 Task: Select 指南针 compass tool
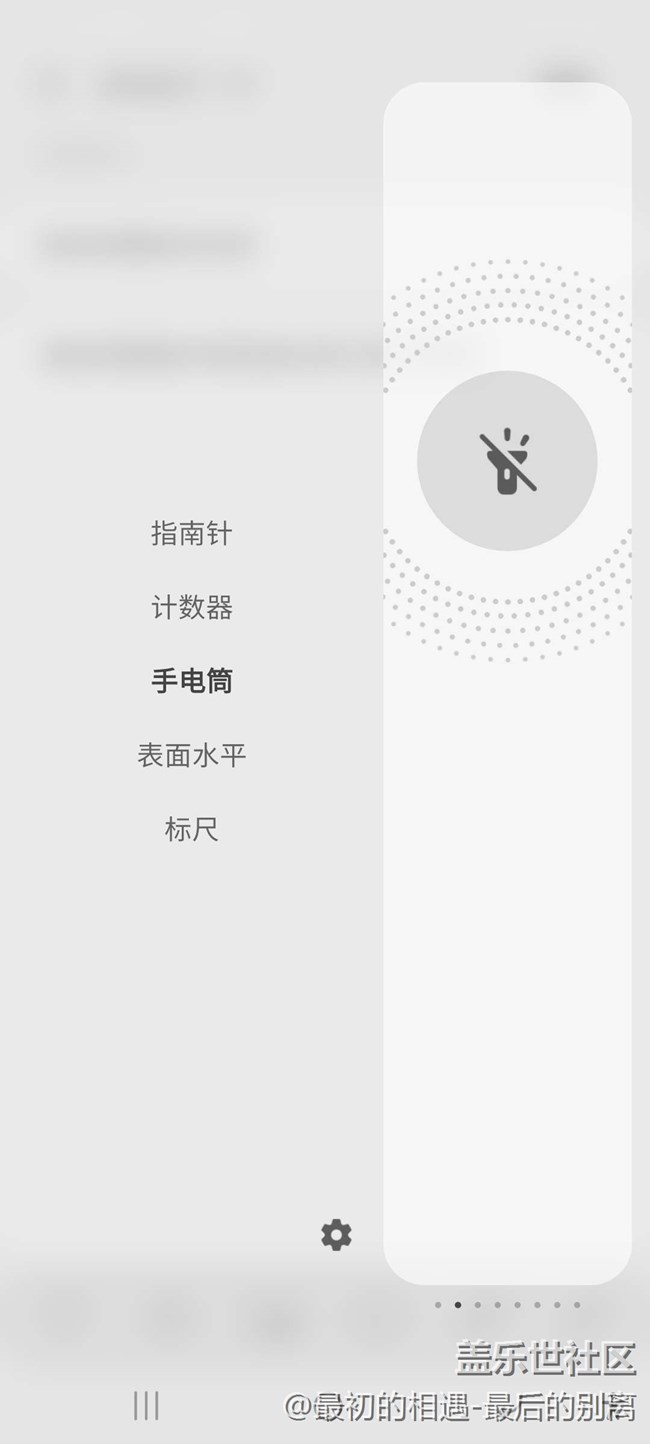(191, 533)
